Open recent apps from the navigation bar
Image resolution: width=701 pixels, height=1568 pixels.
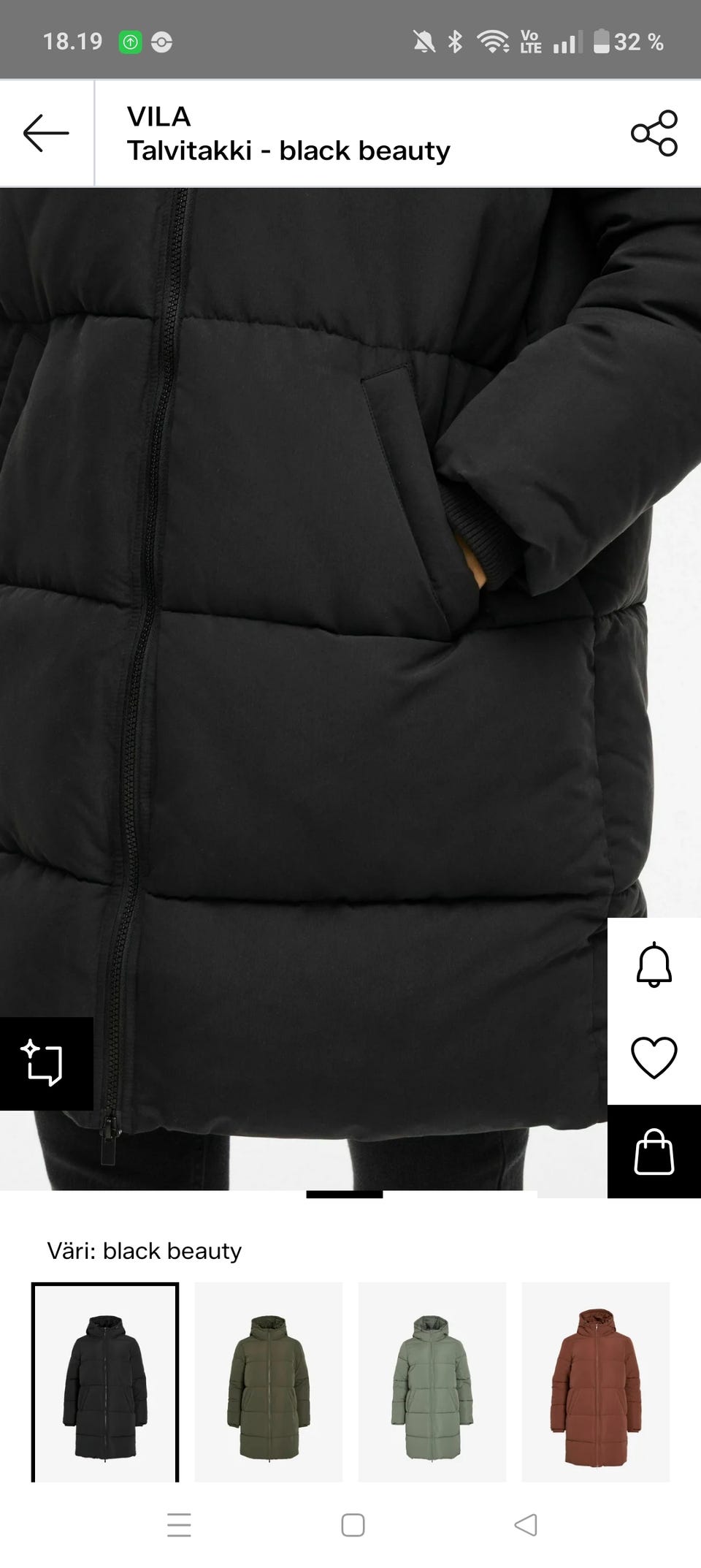click(x=179, y=1525)
